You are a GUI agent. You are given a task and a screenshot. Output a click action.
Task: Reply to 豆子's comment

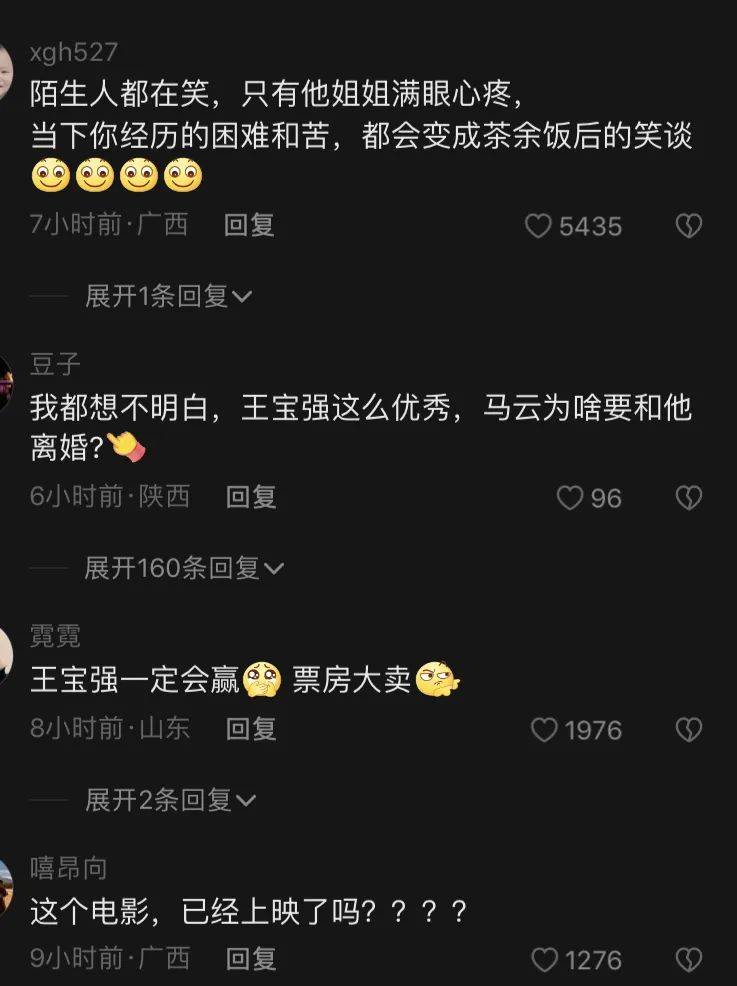pos(251,497)
